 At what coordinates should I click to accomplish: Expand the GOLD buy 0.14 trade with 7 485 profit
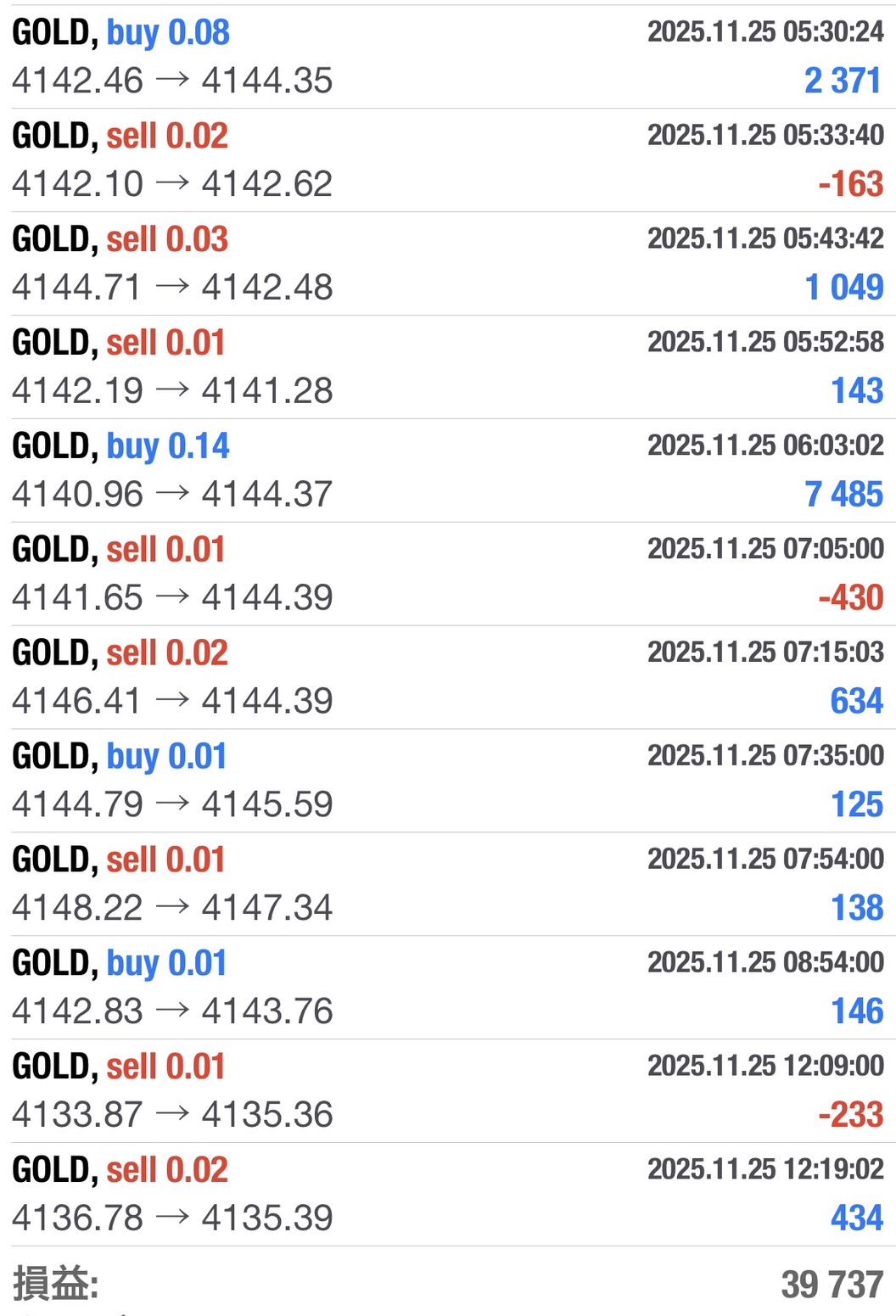[448, 471]
